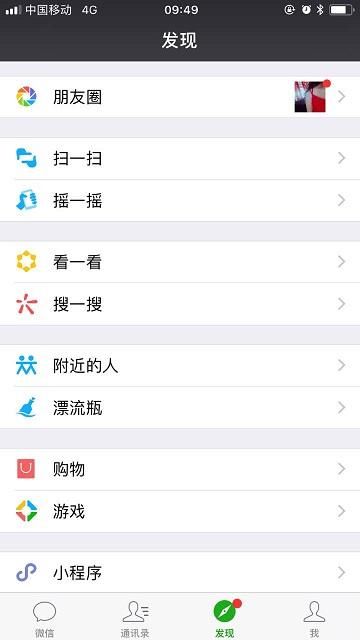Open 游戏 games

[x=180, y=511]
